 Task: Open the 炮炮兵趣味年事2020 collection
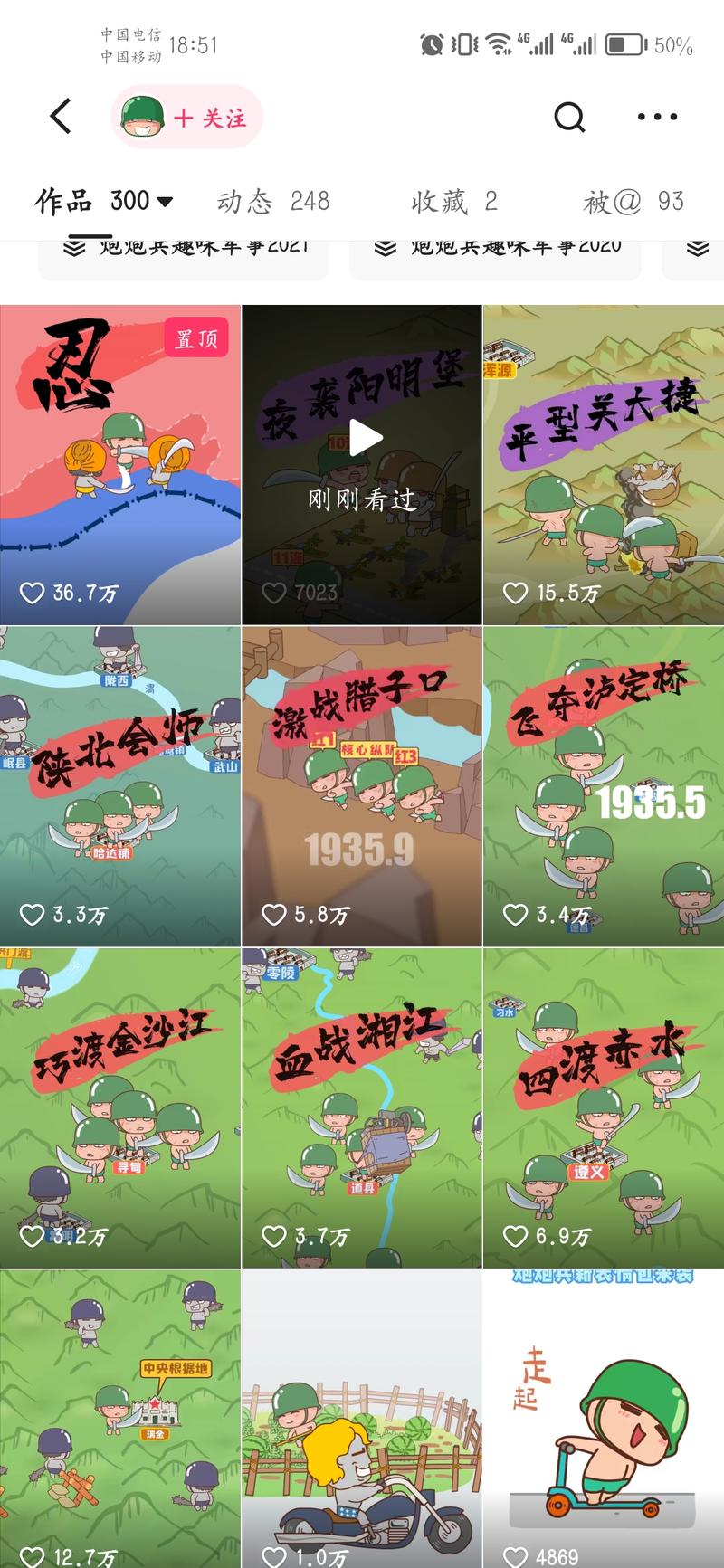coord(516,245)
